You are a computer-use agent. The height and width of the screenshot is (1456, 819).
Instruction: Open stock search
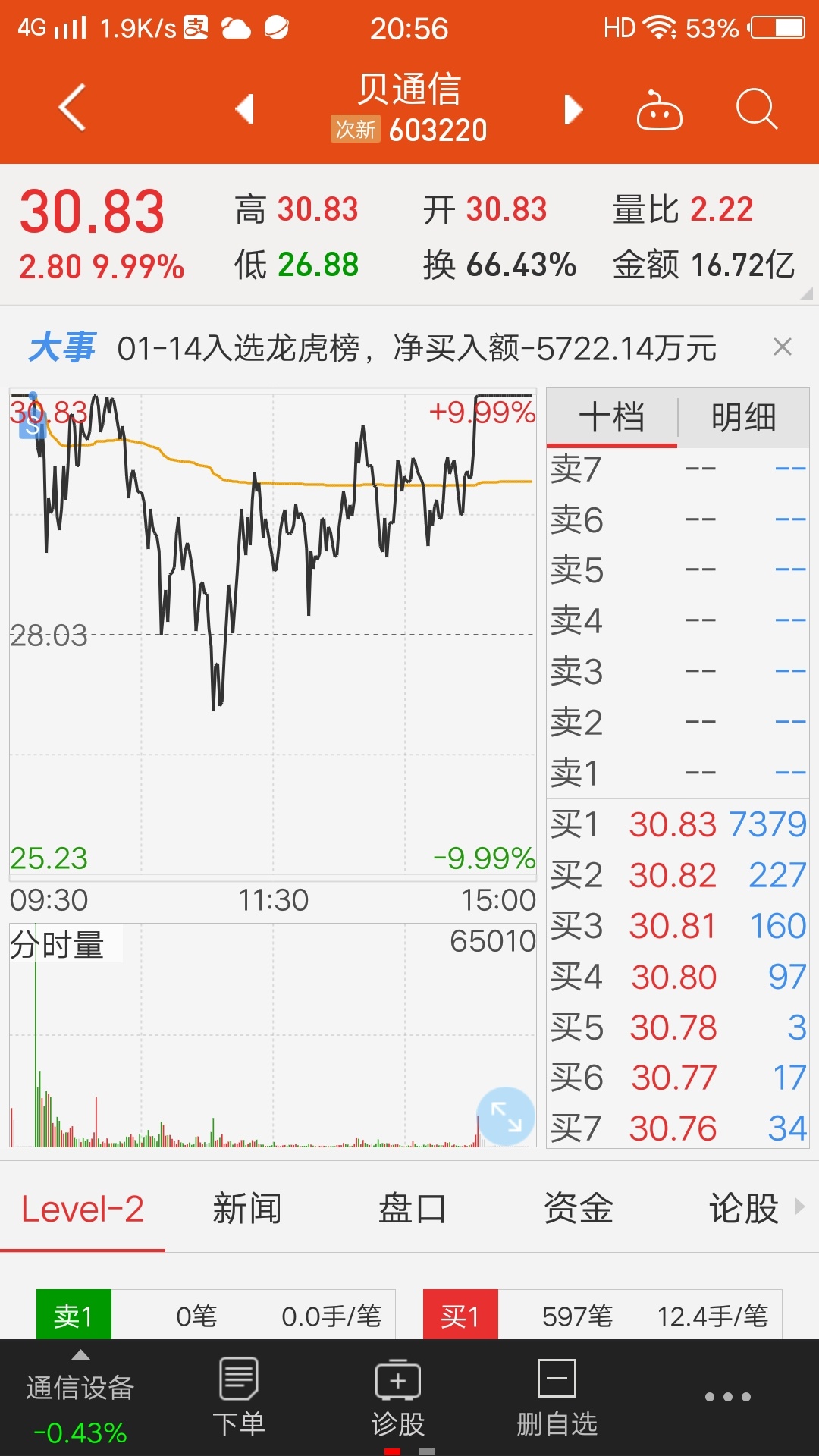point(756,109)
